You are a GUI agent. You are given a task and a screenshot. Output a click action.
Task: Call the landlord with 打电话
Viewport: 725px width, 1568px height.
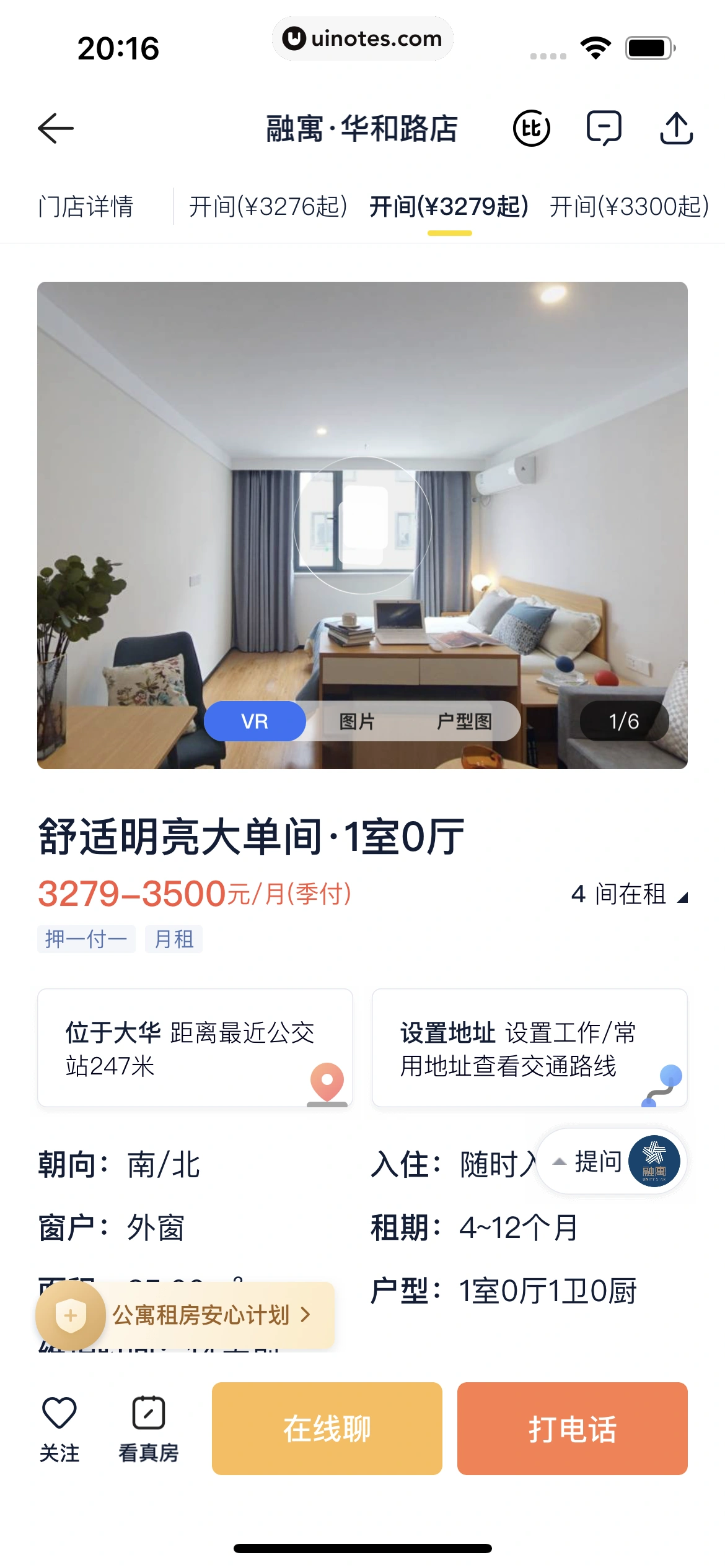pos(572,1429)
